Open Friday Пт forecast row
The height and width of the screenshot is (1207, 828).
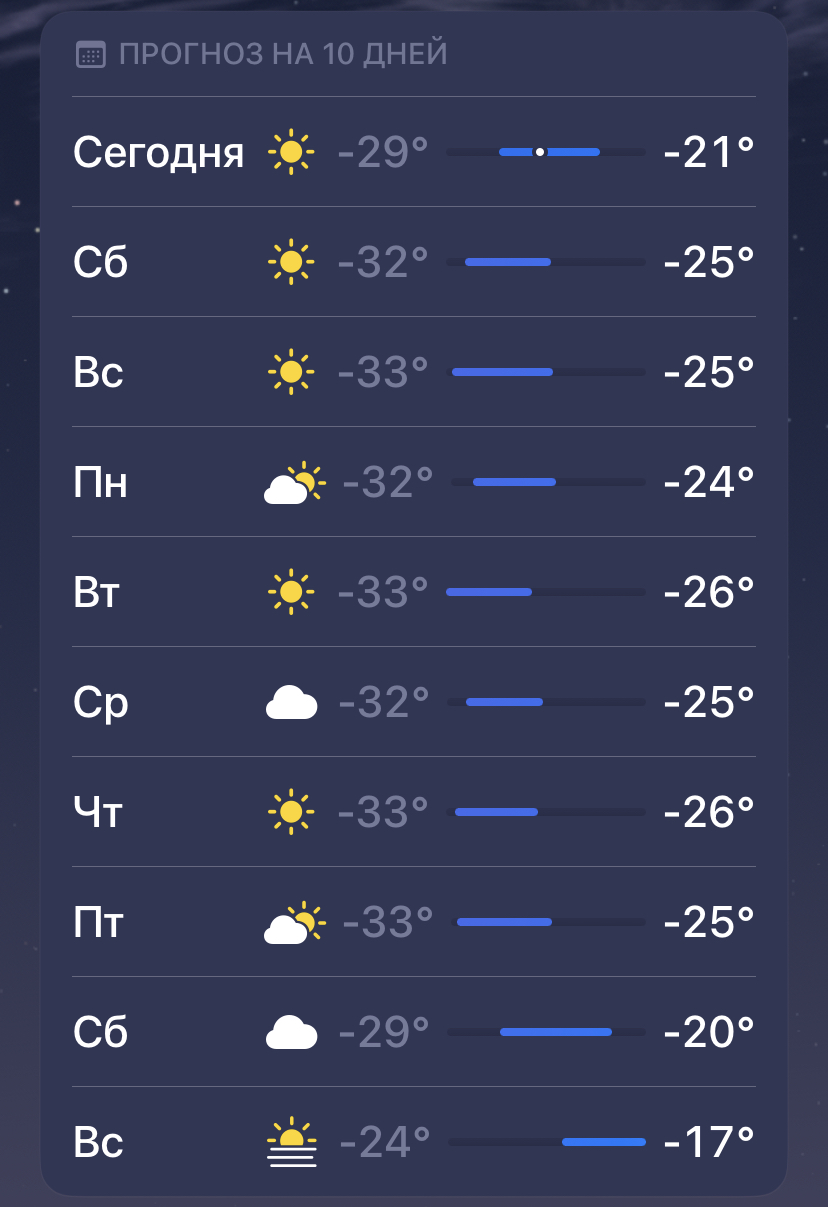point(413,922)
